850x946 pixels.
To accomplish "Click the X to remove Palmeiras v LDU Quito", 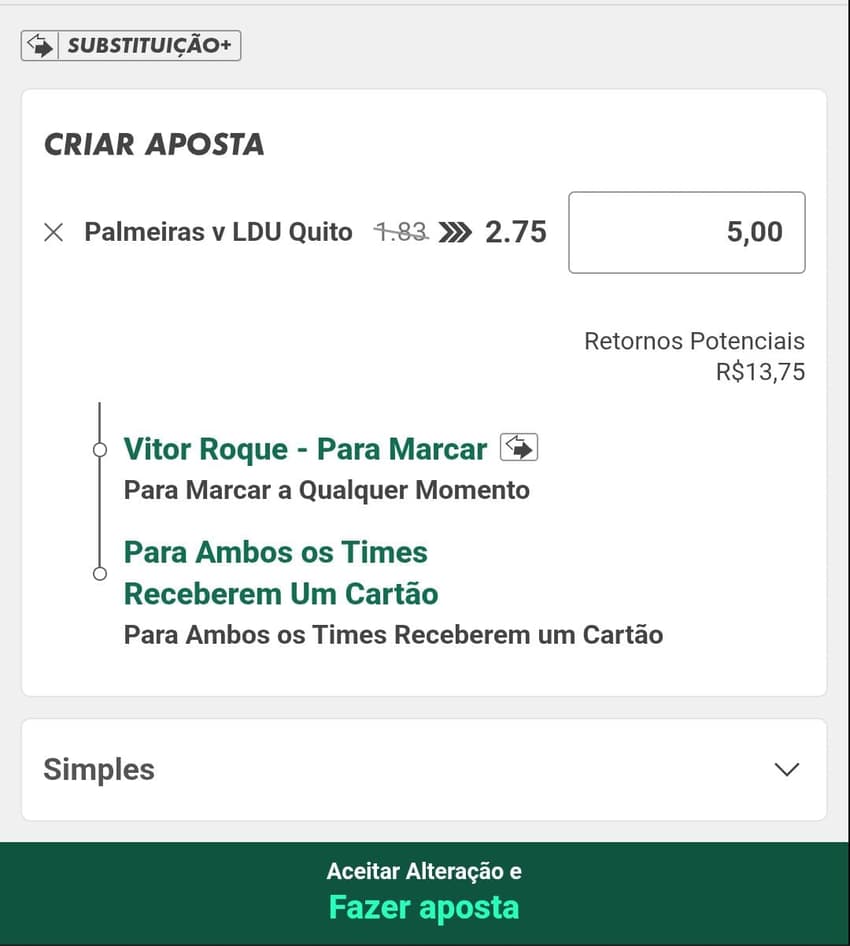I will click(53, 232).
